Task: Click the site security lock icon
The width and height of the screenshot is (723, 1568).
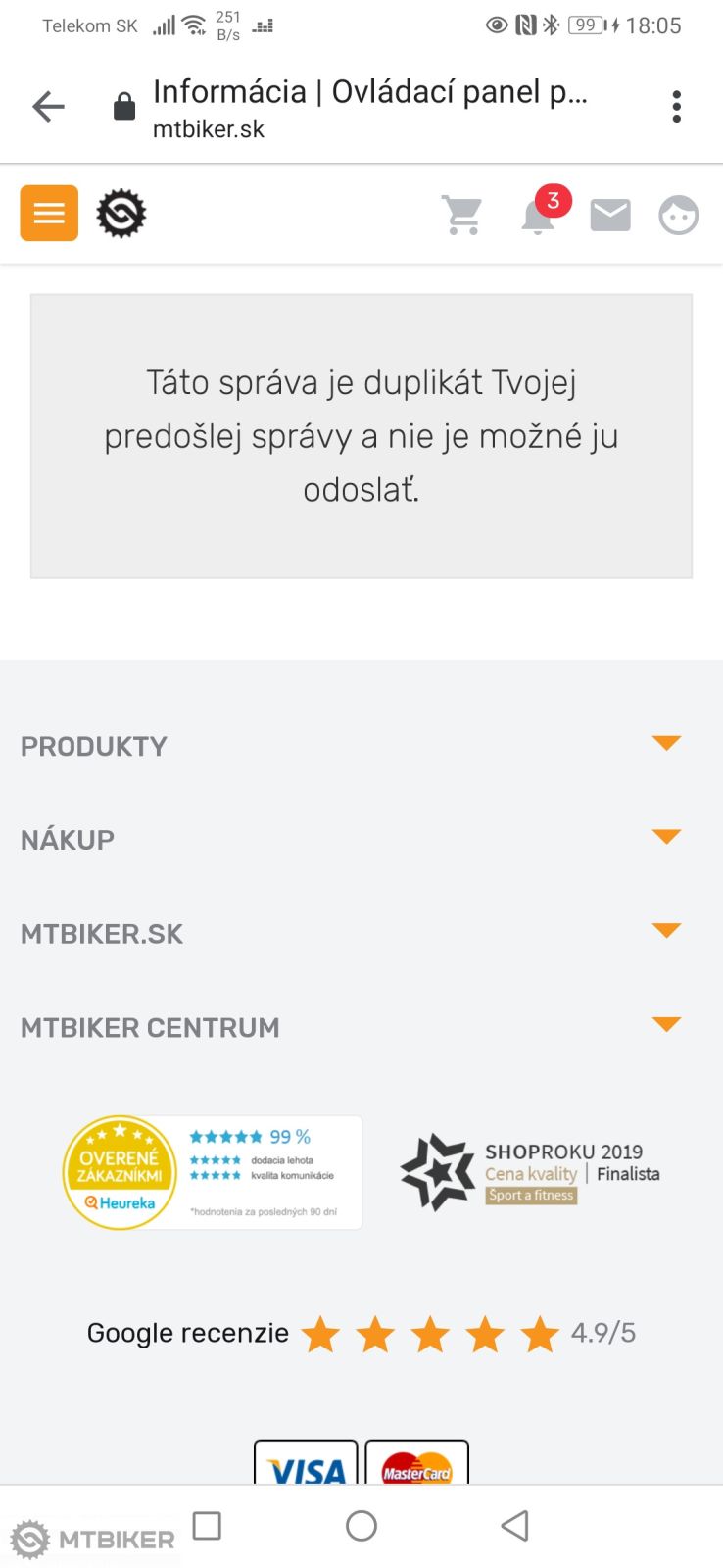Action: point(122,106)
